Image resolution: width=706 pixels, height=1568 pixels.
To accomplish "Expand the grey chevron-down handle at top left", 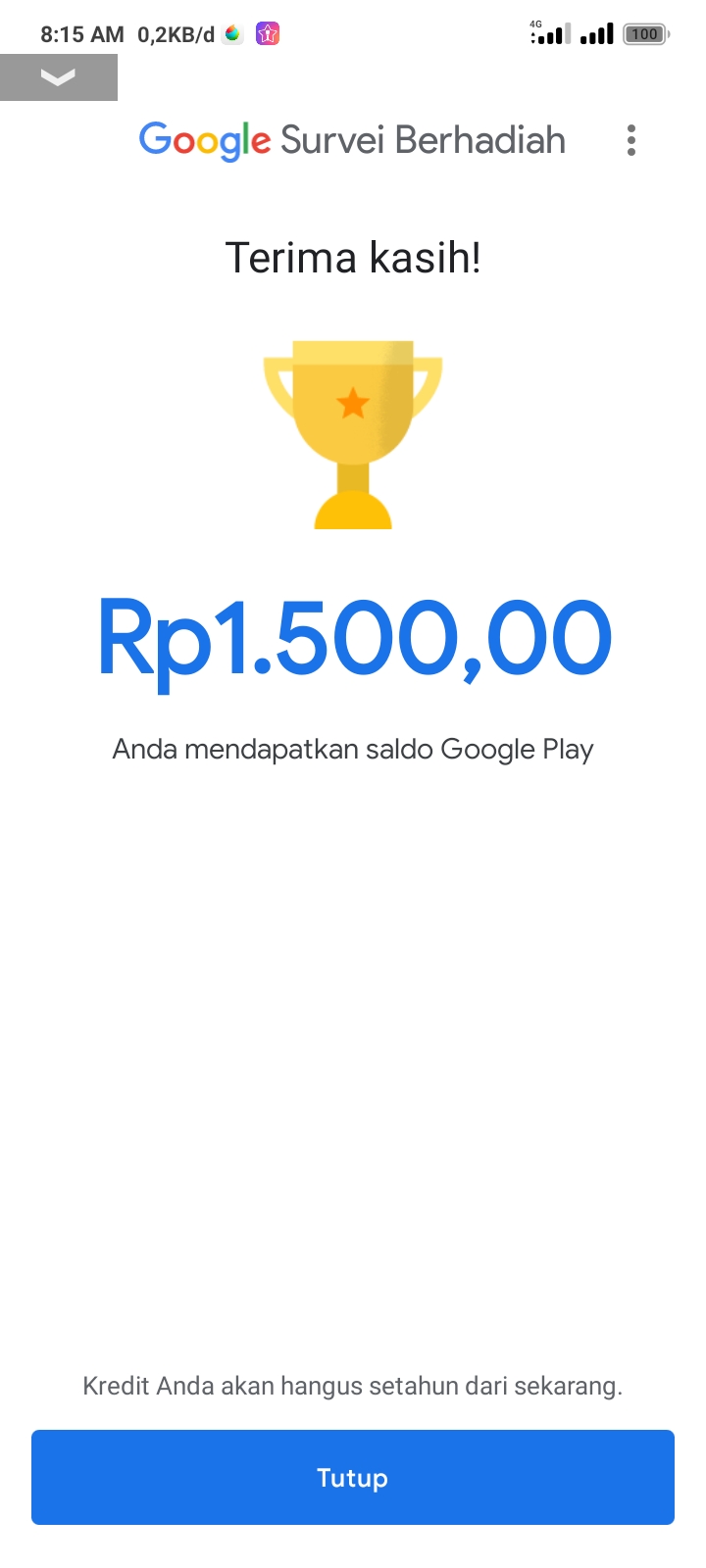I will pyautogui.click(x=59, y=77).
